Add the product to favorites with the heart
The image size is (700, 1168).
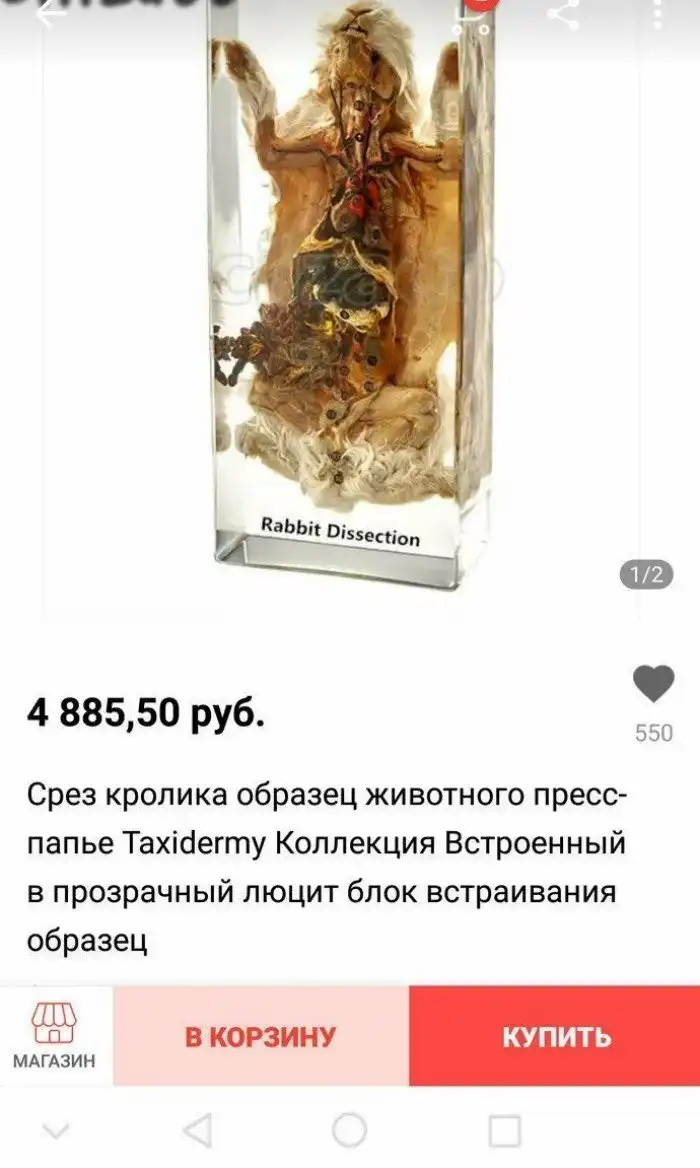(654, 685)
